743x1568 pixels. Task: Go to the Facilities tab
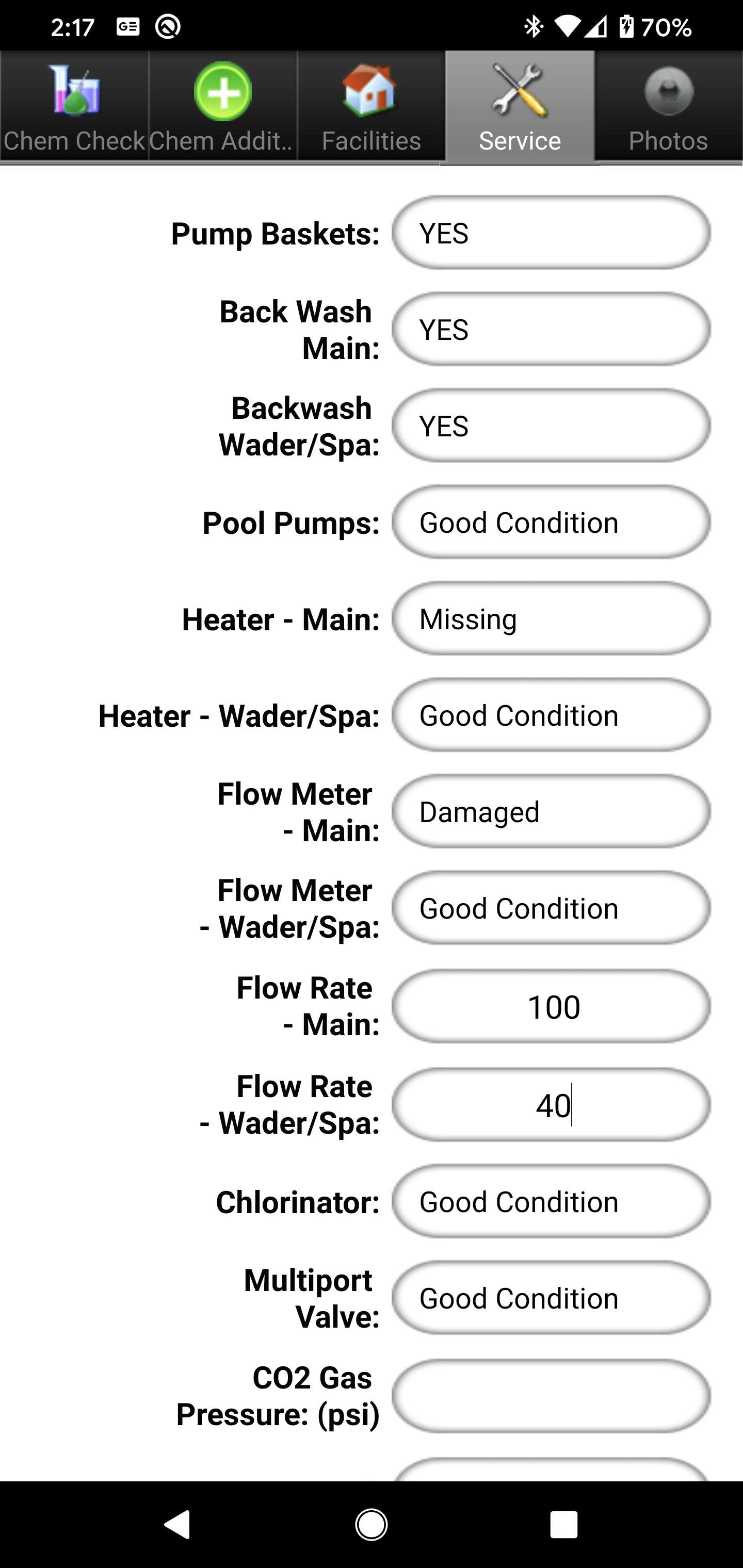click(371, 107)
